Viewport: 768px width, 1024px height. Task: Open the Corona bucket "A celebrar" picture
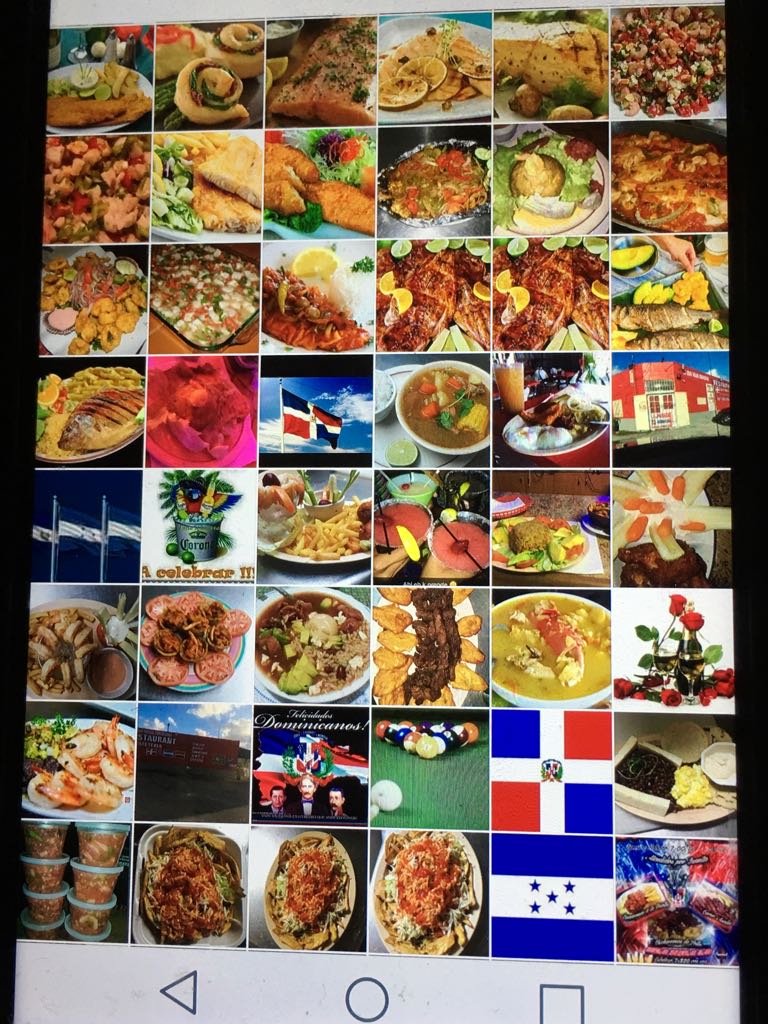point(198,526)
